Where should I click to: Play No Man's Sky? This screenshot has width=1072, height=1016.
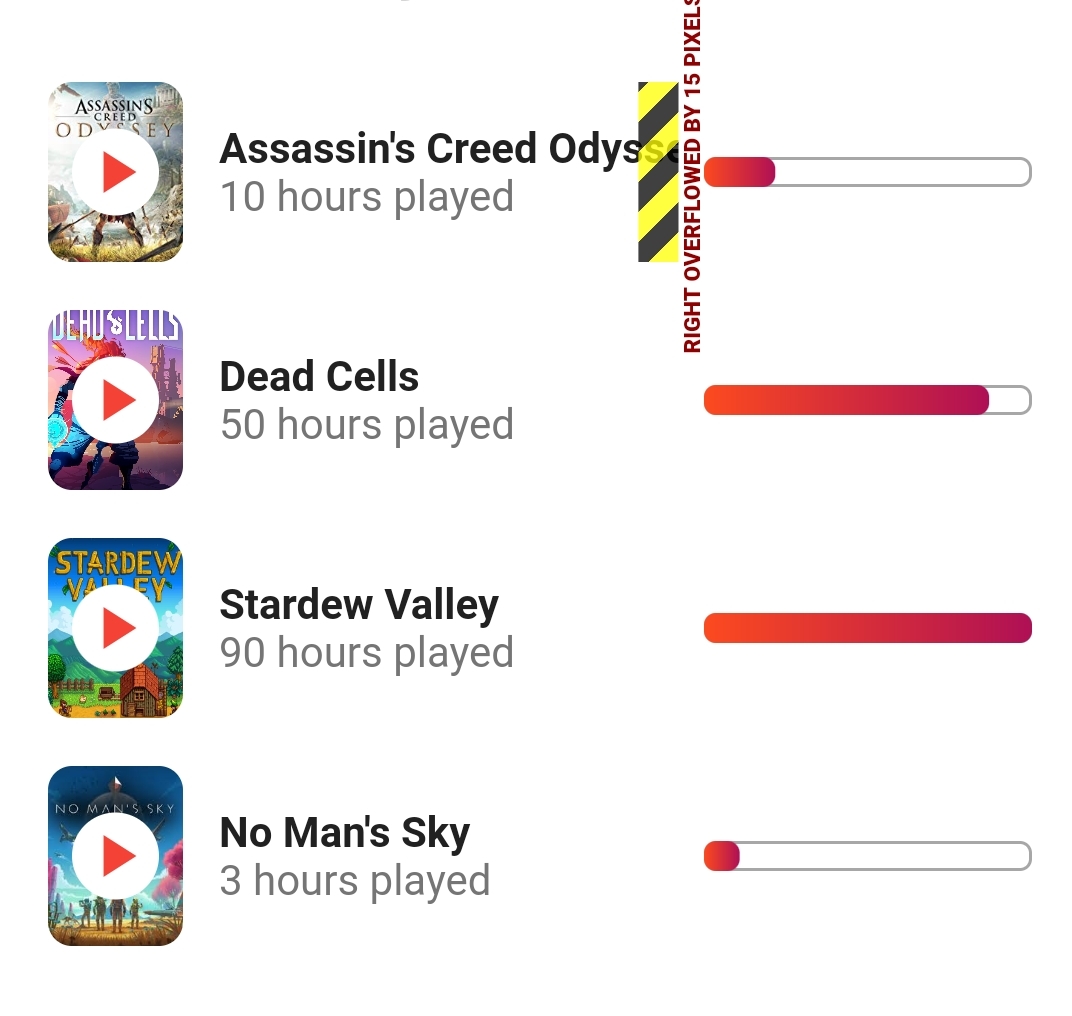[x=116, y=856]
